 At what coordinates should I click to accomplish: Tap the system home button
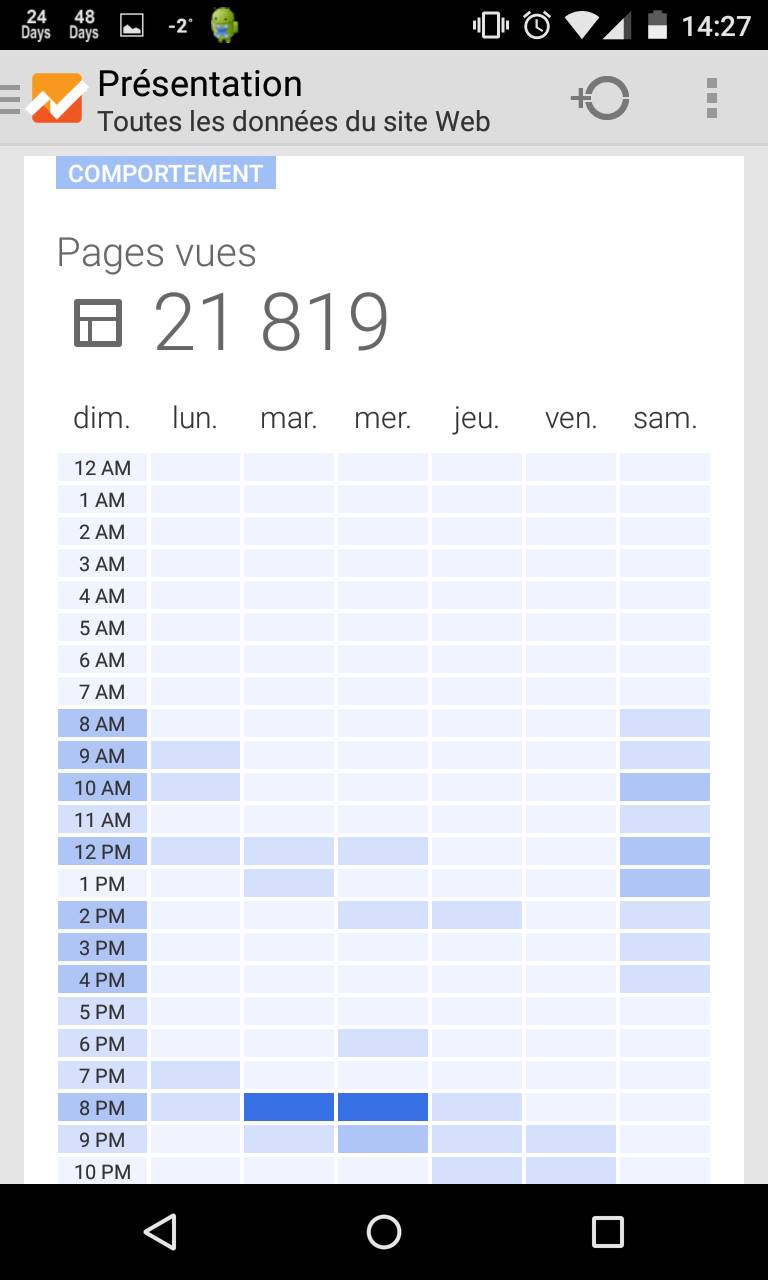tap(384, 1232)
